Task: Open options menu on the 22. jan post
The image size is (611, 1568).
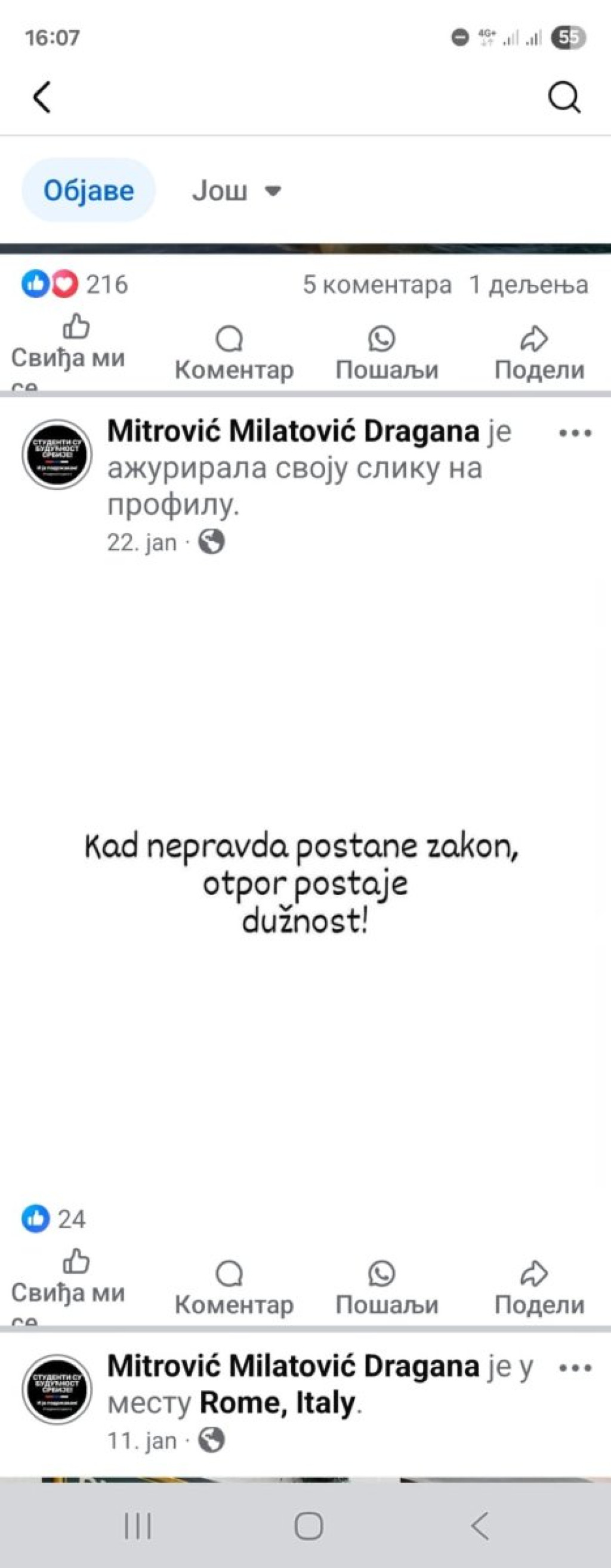Action: (575, 433)
